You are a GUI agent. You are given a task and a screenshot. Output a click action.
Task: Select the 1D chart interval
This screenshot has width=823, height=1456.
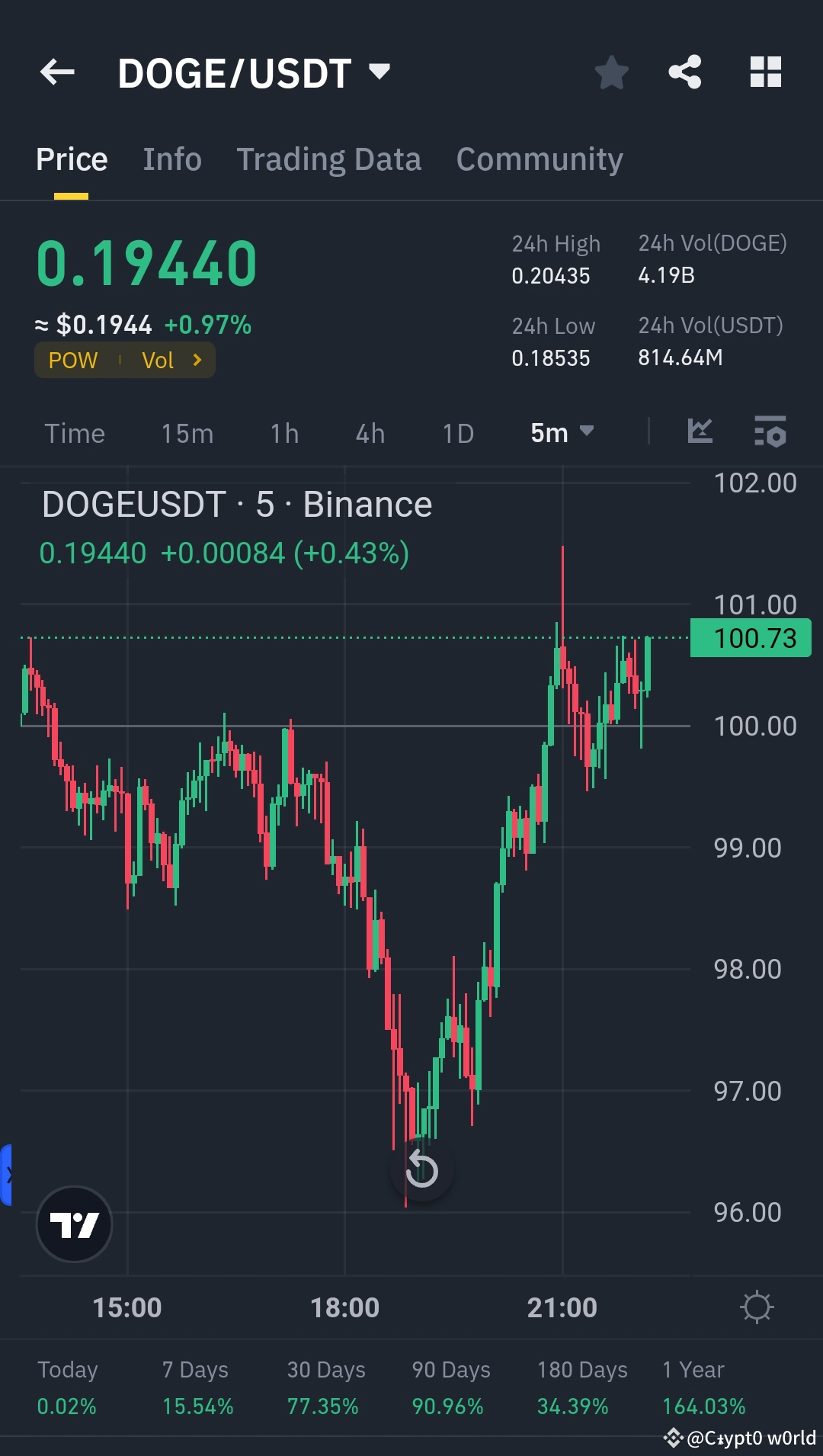point(457,432)
